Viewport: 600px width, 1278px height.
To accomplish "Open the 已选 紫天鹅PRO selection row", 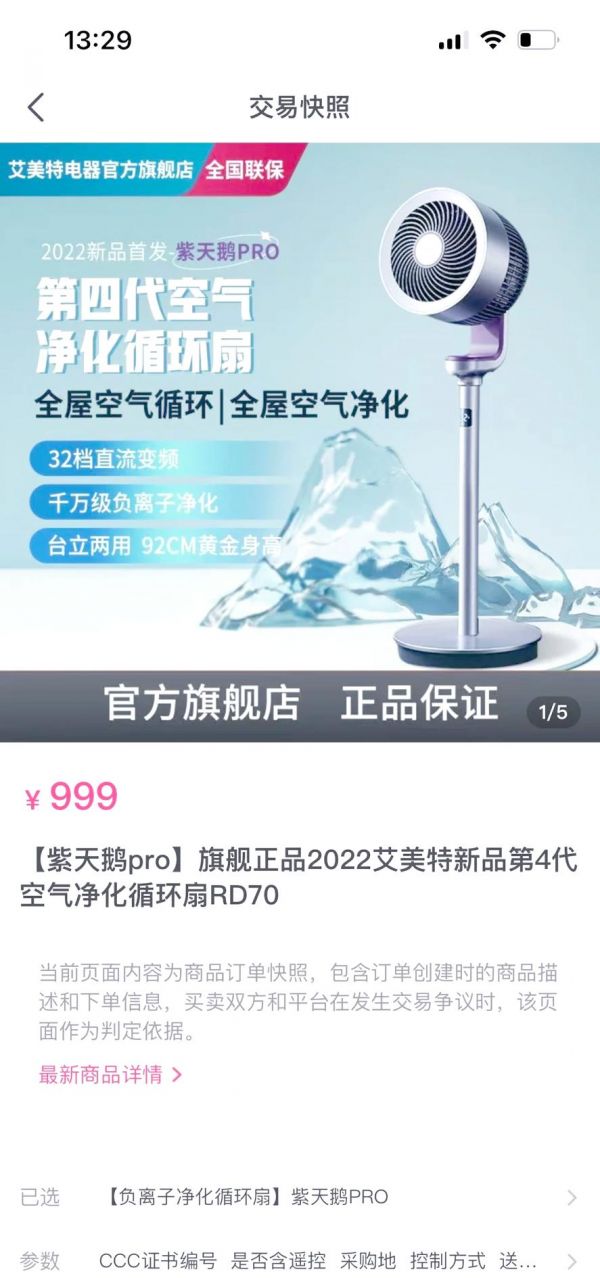I will [x=300, y=1197].
